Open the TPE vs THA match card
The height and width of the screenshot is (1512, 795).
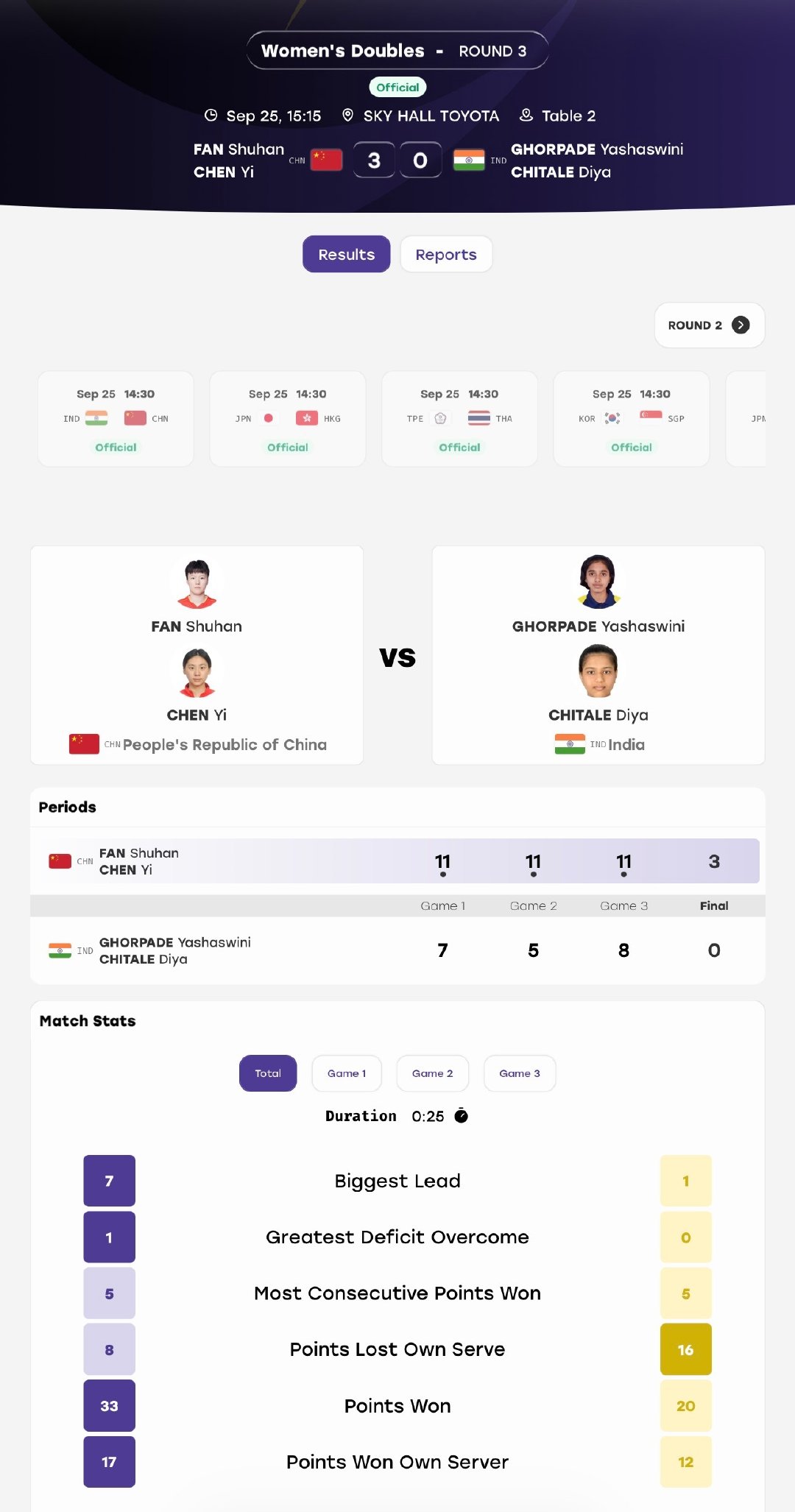tap(459, 419)
